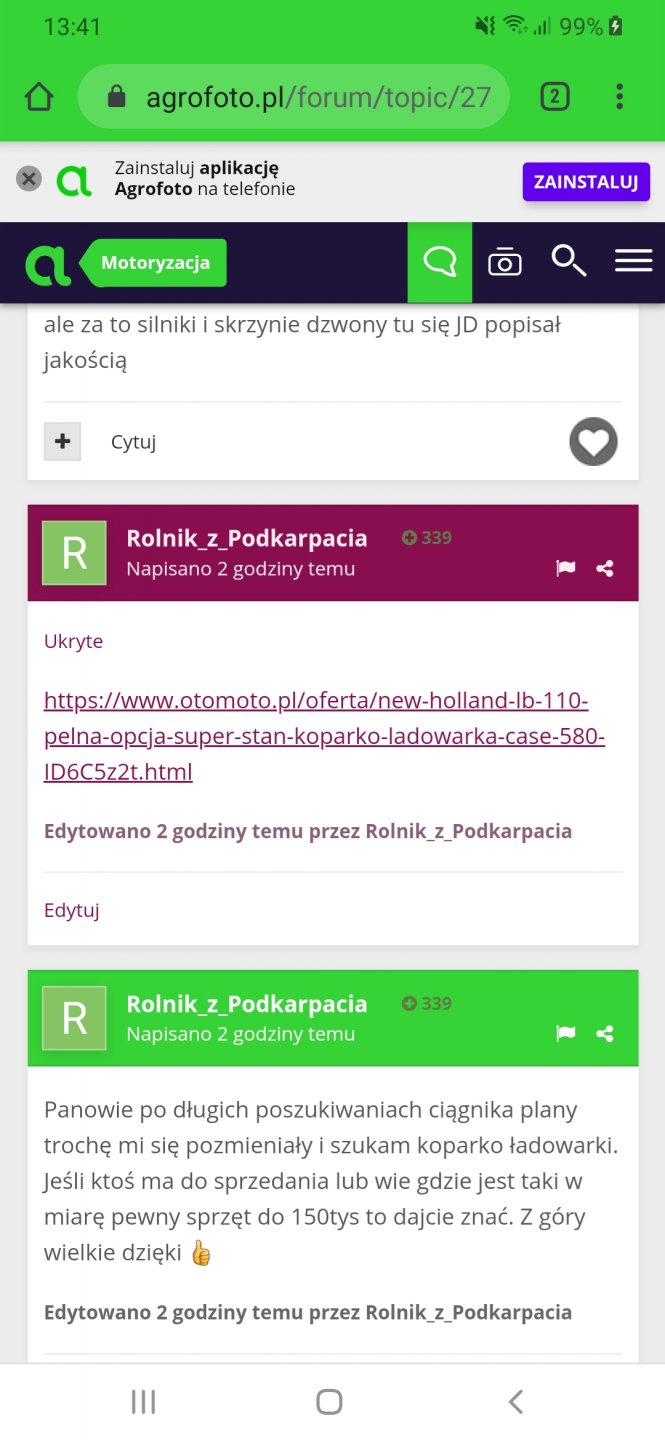Viewport: 665px width, 1440px height.
Task: Dismiss the install app banner
Action: (29, 179)
